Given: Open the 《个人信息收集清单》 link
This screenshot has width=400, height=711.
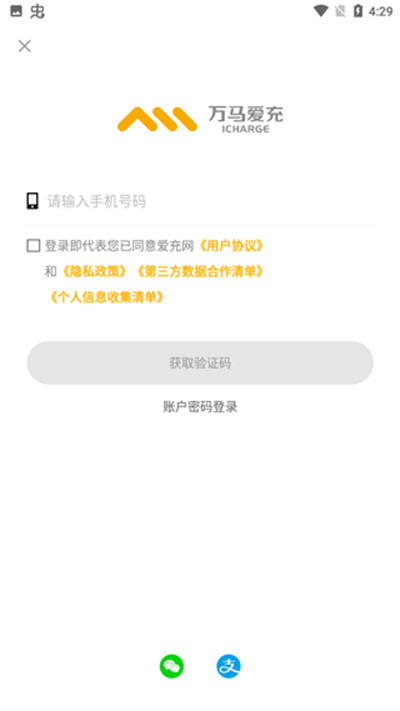Looking at the screenshot, I should coord(107,297).
